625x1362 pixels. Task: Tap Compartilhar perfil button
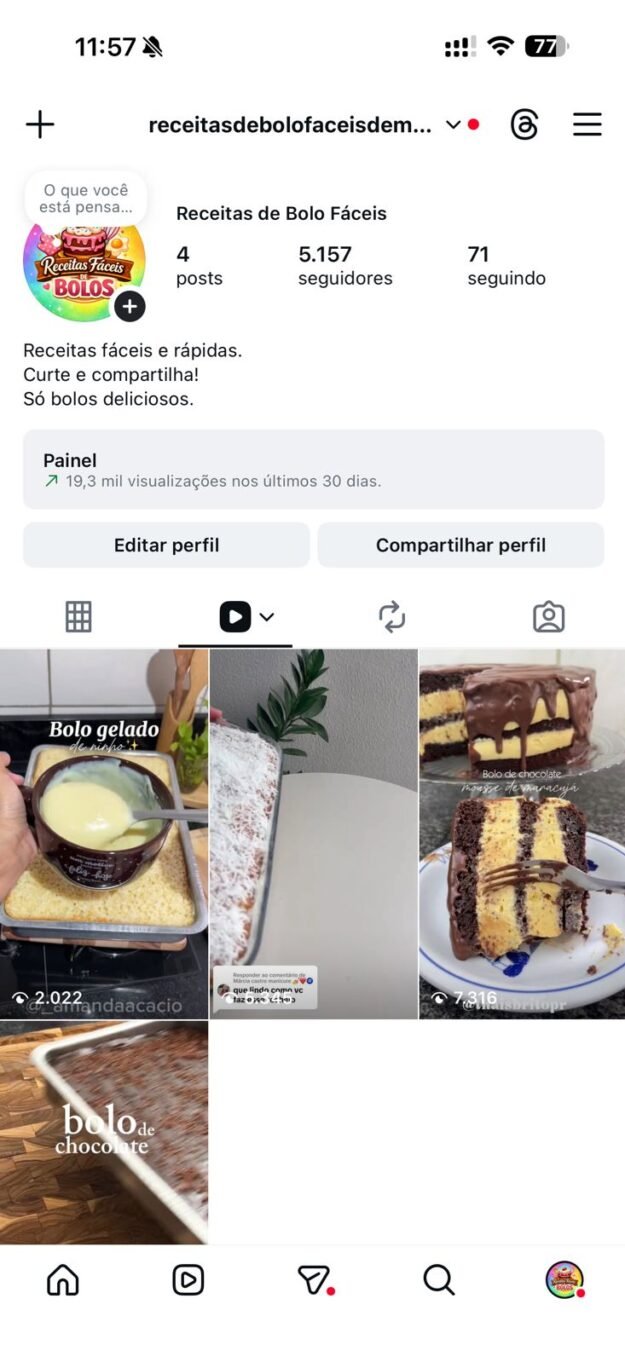(x=461, y=545)
